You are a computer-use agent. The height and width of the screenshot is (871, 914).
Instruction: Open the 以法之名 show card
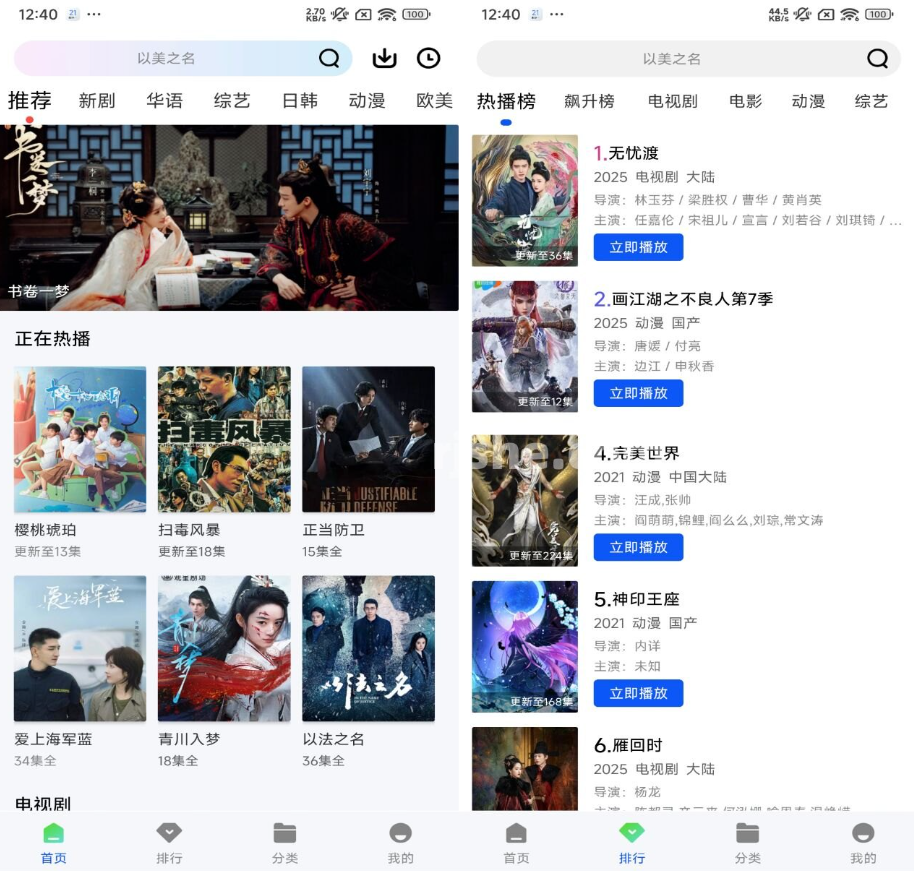click(368, 649)
